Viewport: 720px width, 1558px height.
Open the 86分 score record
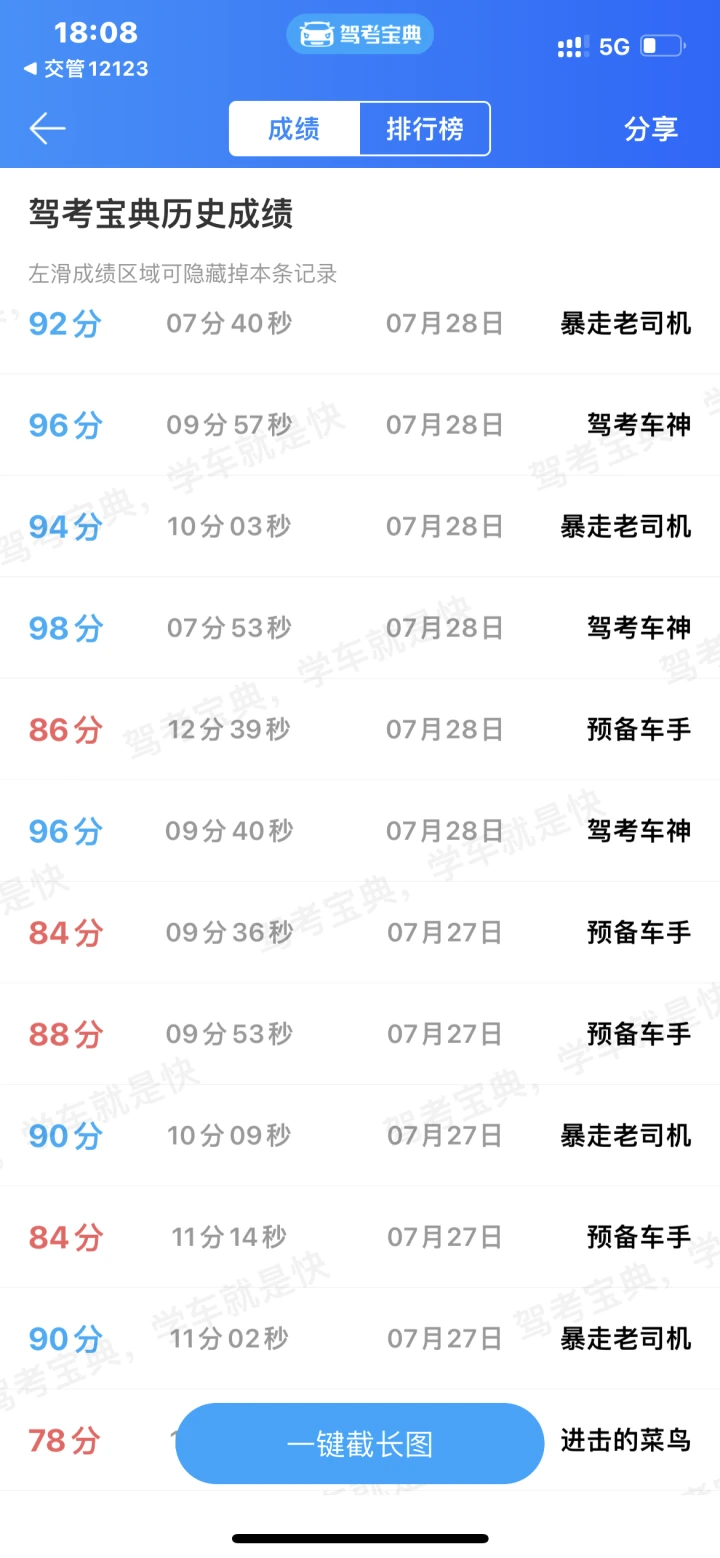click(x=360, y=730)
